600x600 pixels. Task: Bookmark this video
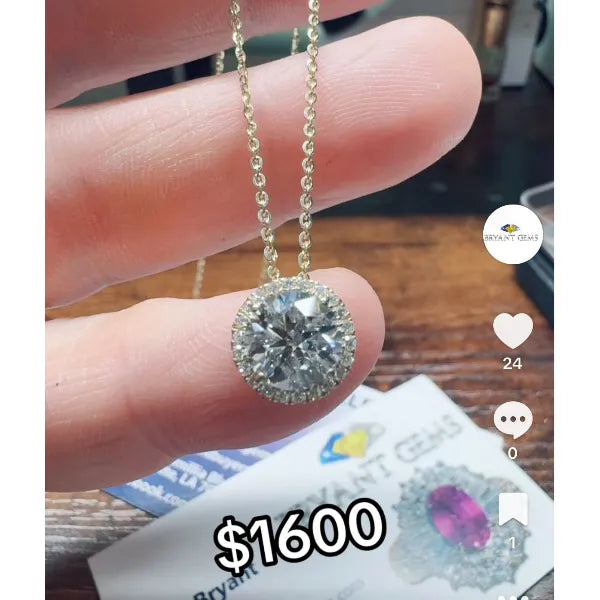pyautogui.click(x=512, y=509)
